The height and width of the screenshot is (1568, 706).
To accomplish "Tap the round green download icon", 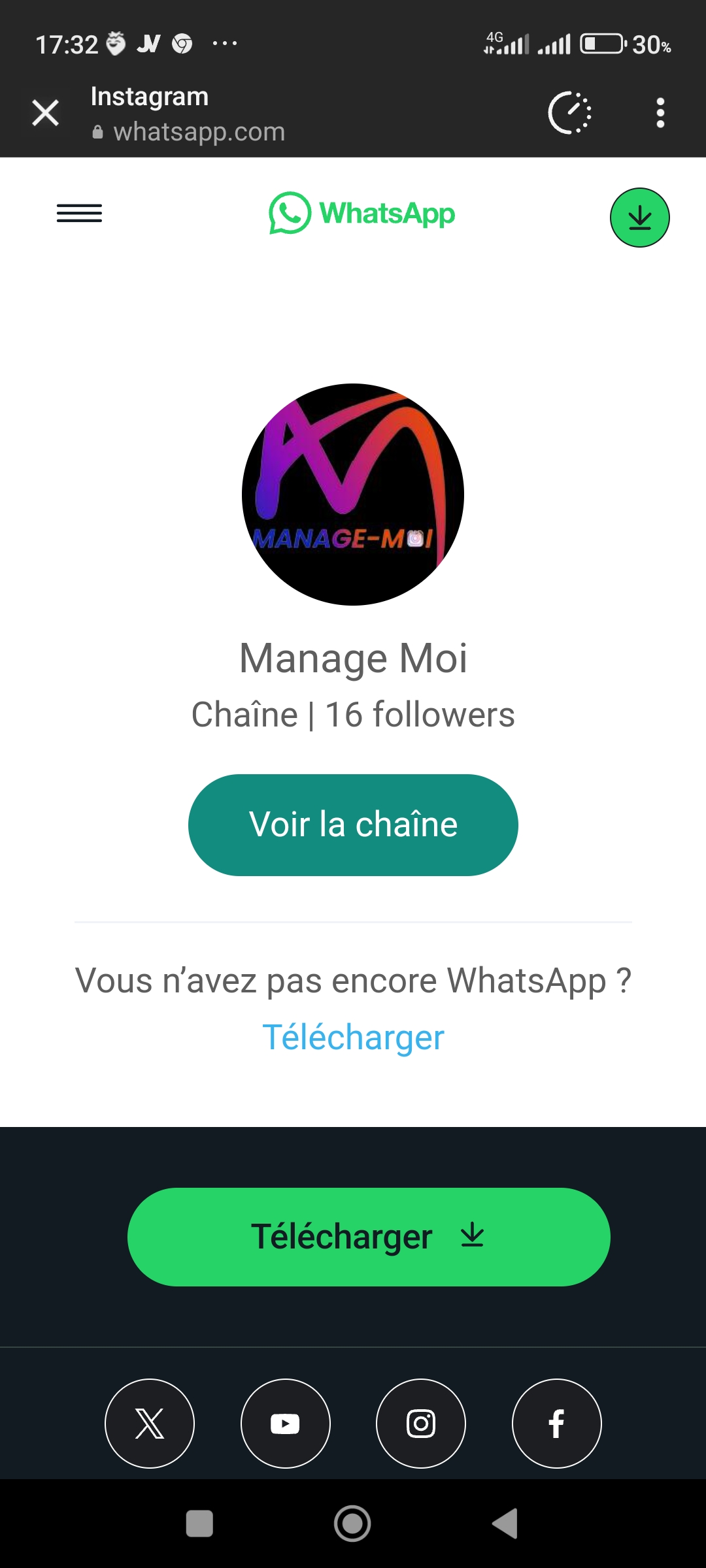I will (x=639, y=218).
